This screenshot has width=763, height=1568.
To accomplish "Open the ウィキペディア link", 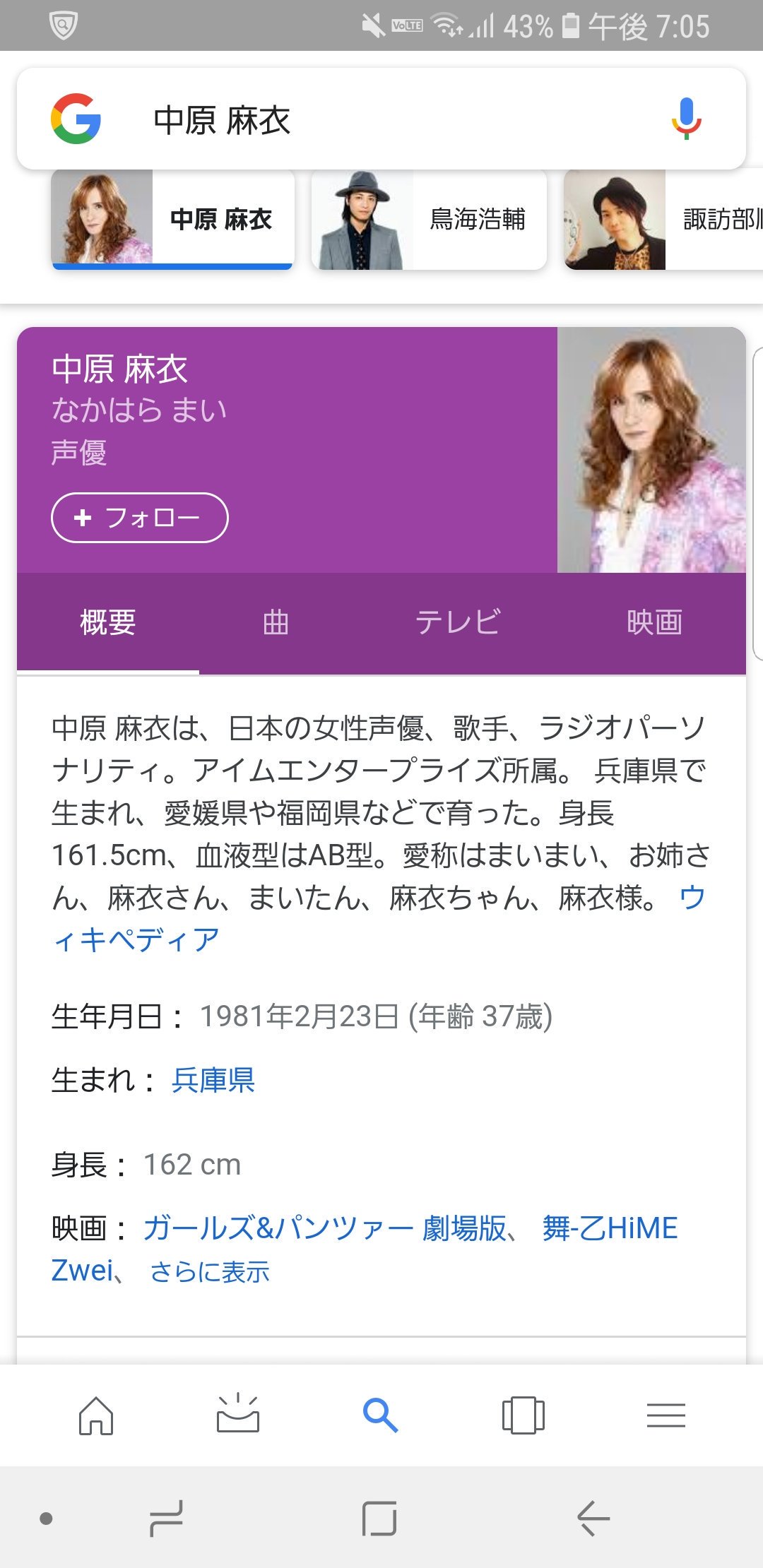I will click(136, 940).
